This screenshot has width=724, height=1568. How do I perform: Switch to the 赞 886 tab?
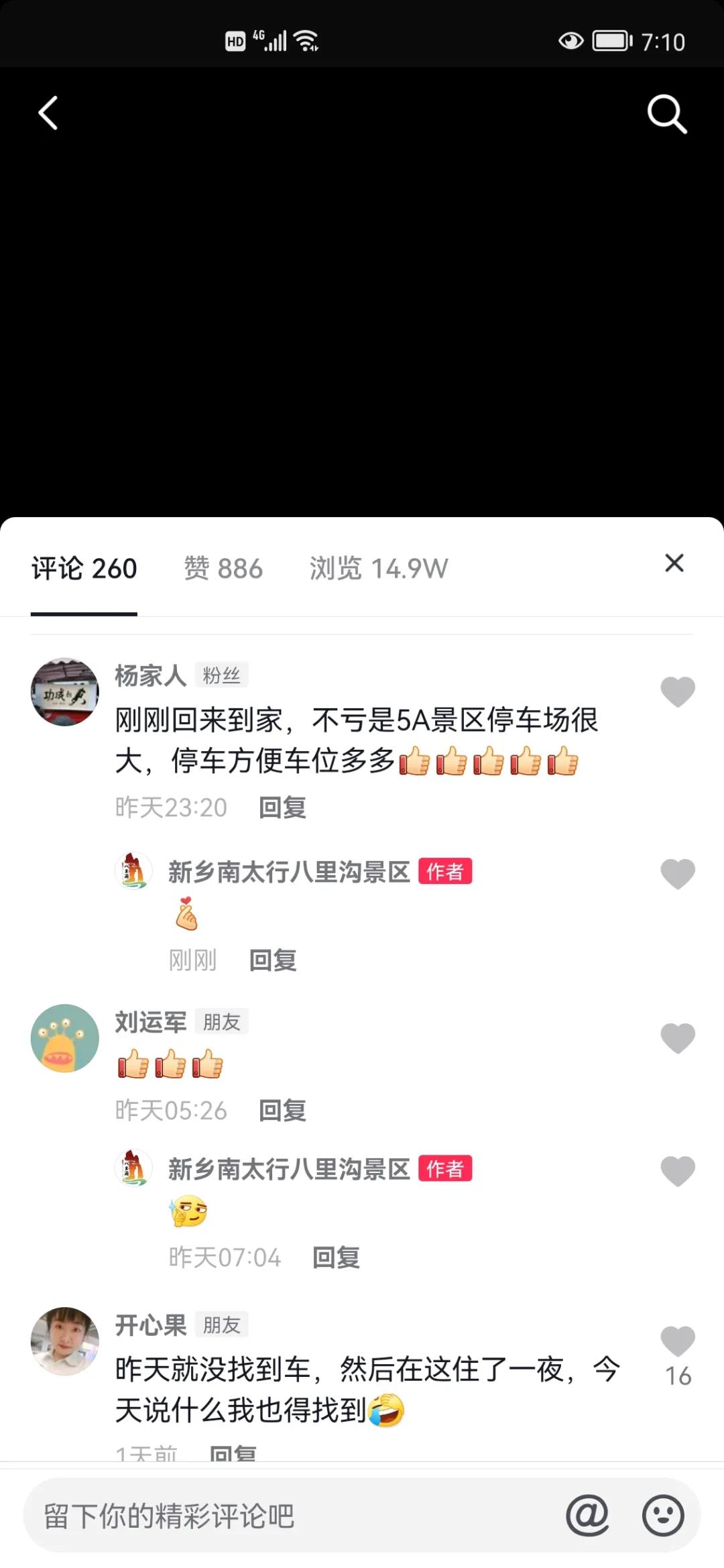click(x=223, y=569)
